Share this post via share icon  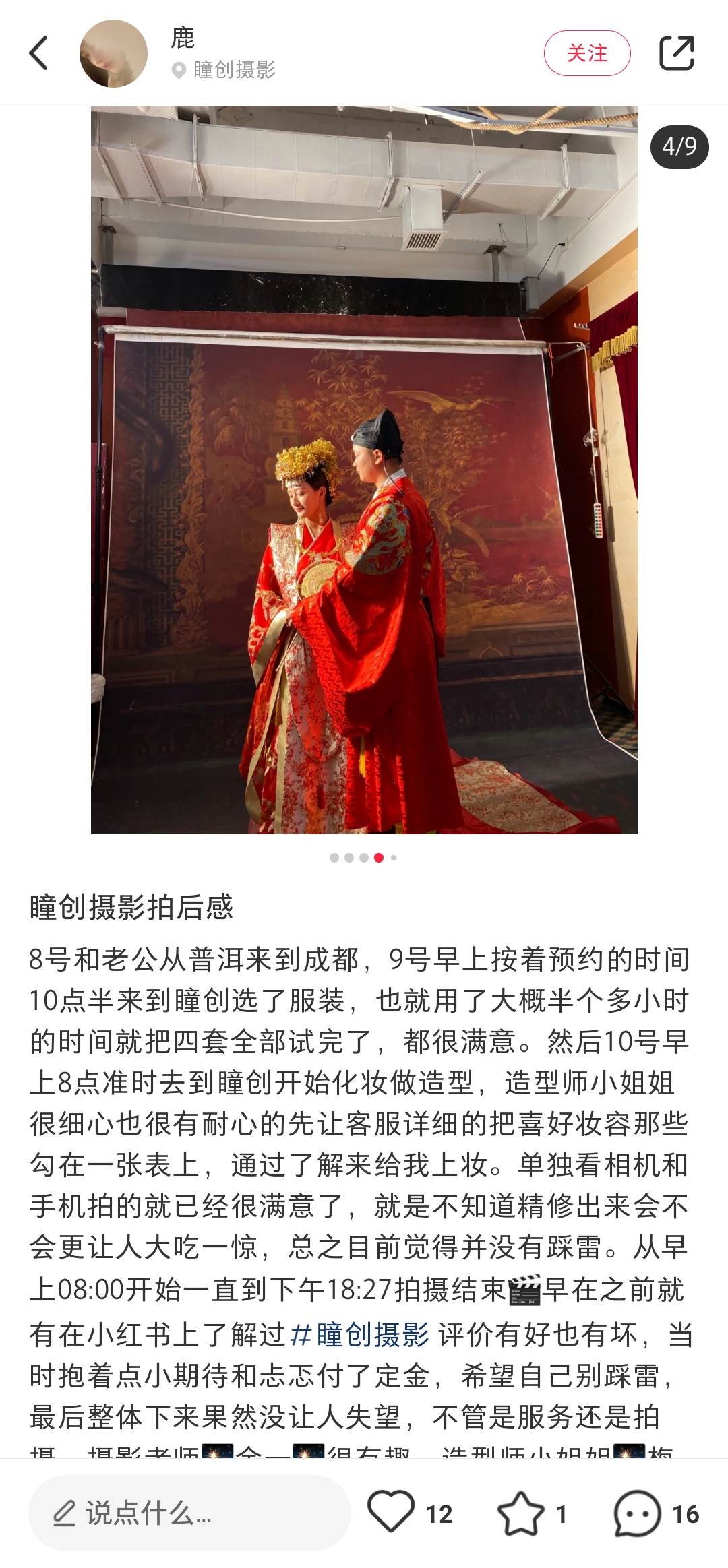[x=676, y=53]
